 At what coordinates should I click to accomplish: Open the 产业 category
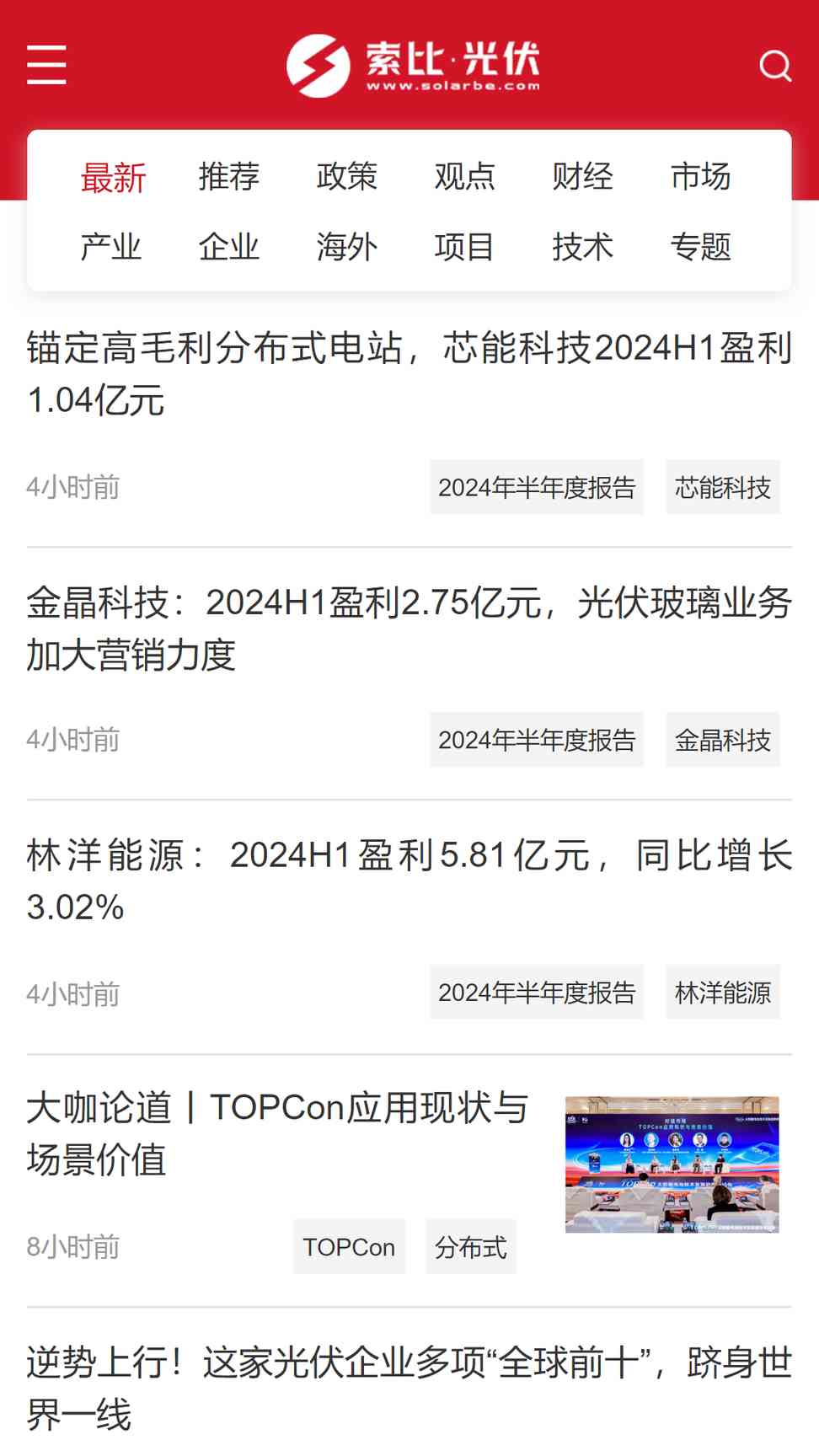coord(111,248)
